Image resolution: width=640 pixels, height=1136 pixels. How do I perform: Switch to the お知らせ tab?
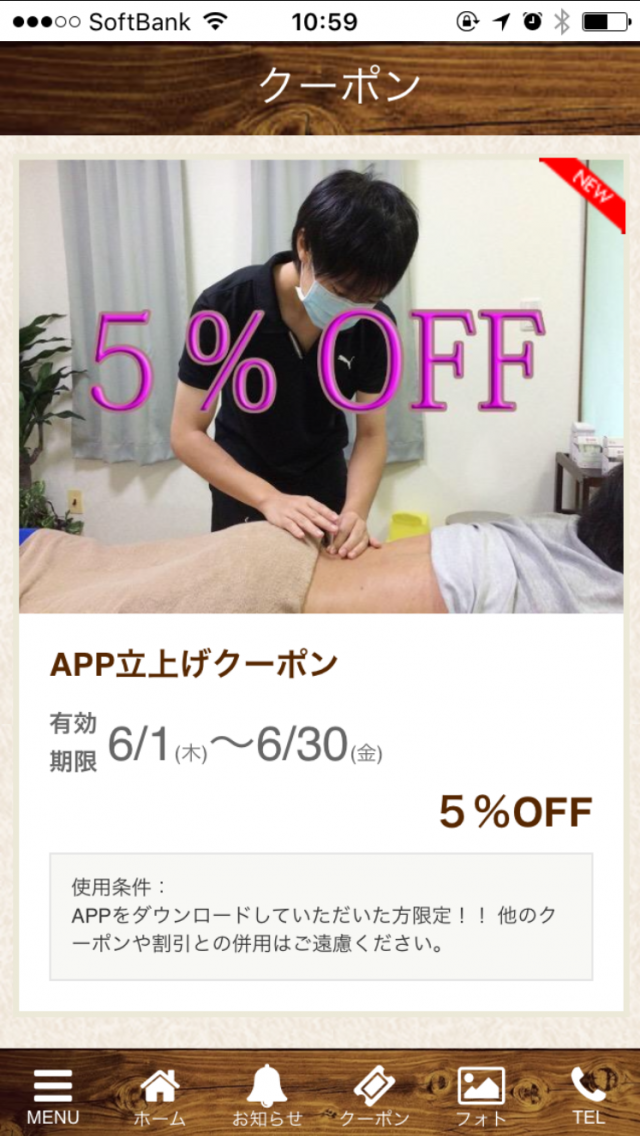[x=267, y=1094]
